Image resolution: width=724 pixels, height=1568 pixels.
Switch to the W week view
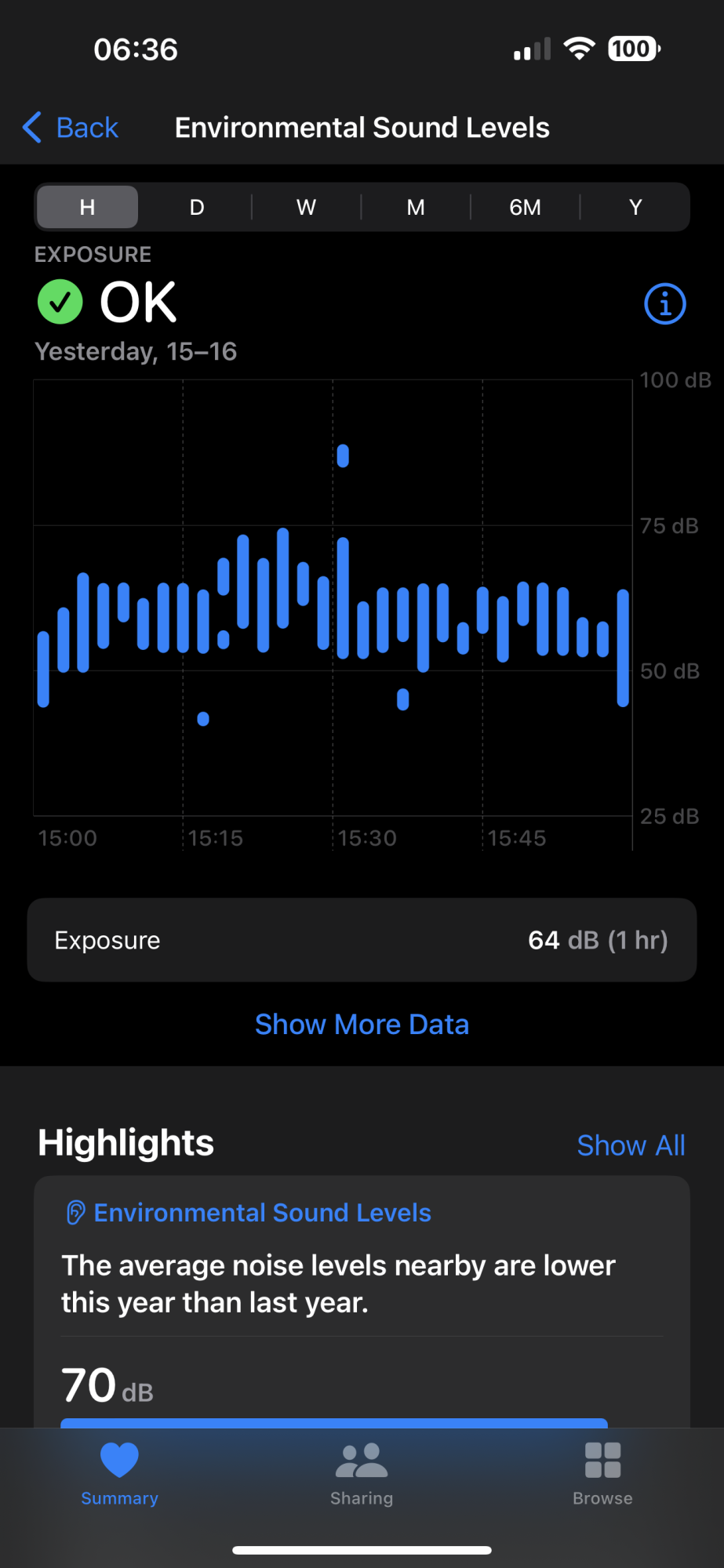point(306,207)
